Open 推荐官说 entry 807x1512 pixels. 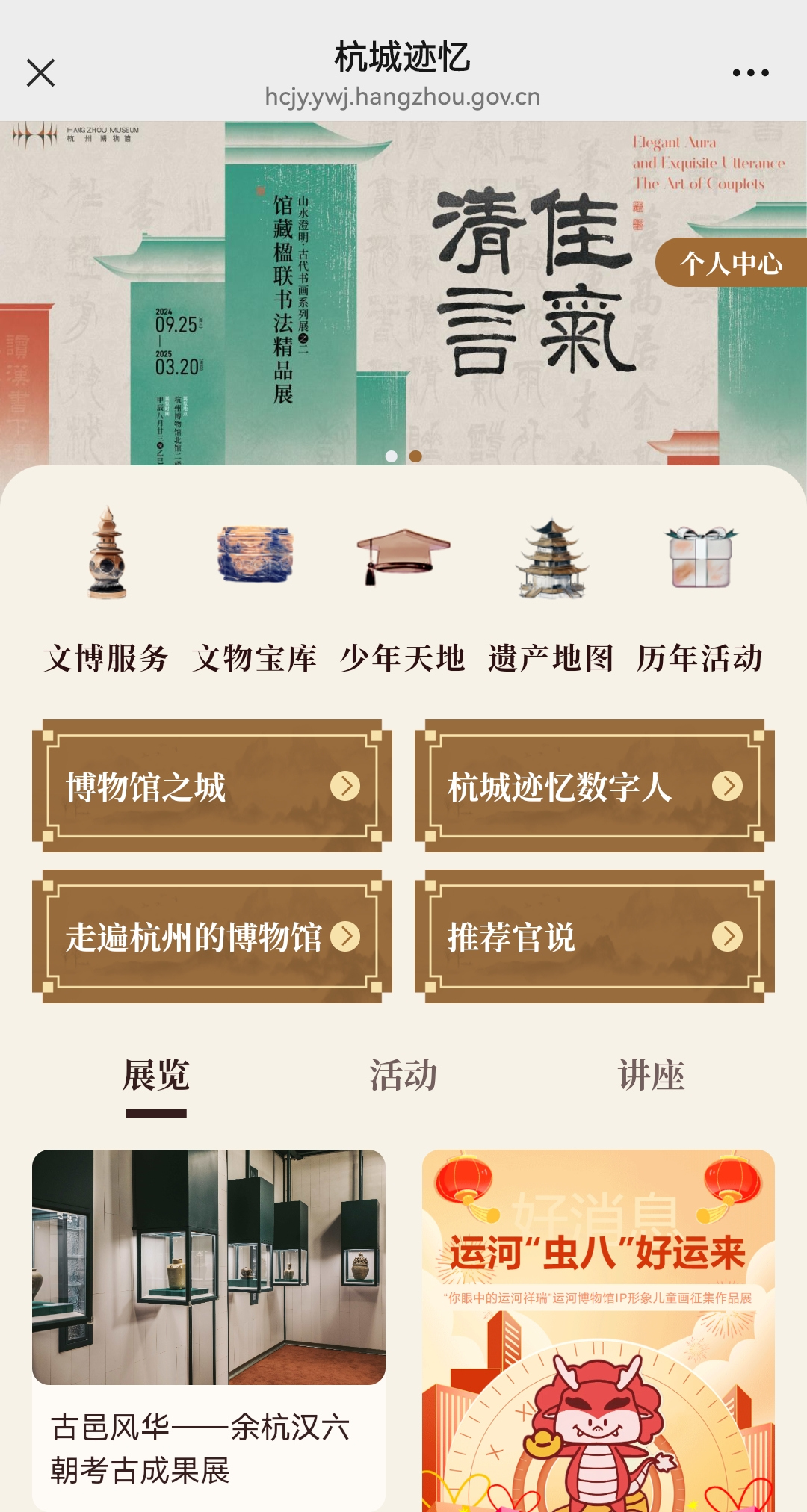point(594,937)
